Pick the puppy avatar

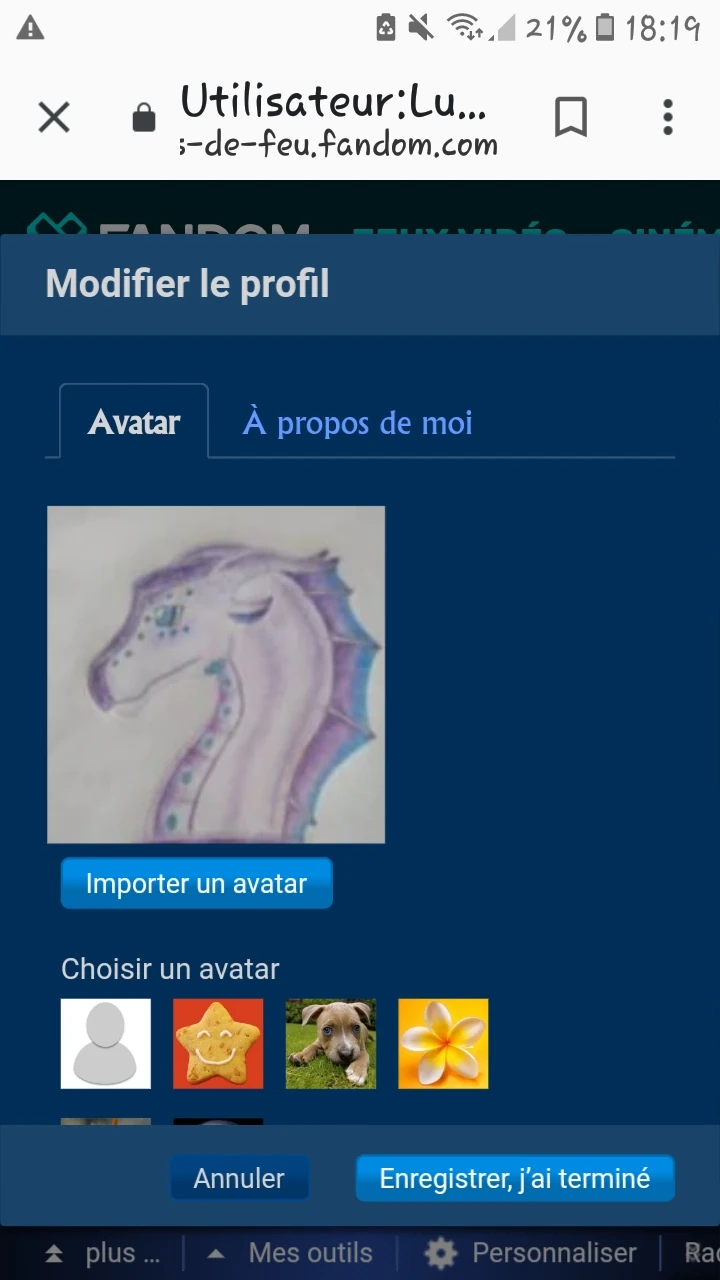click(331, 1043)
